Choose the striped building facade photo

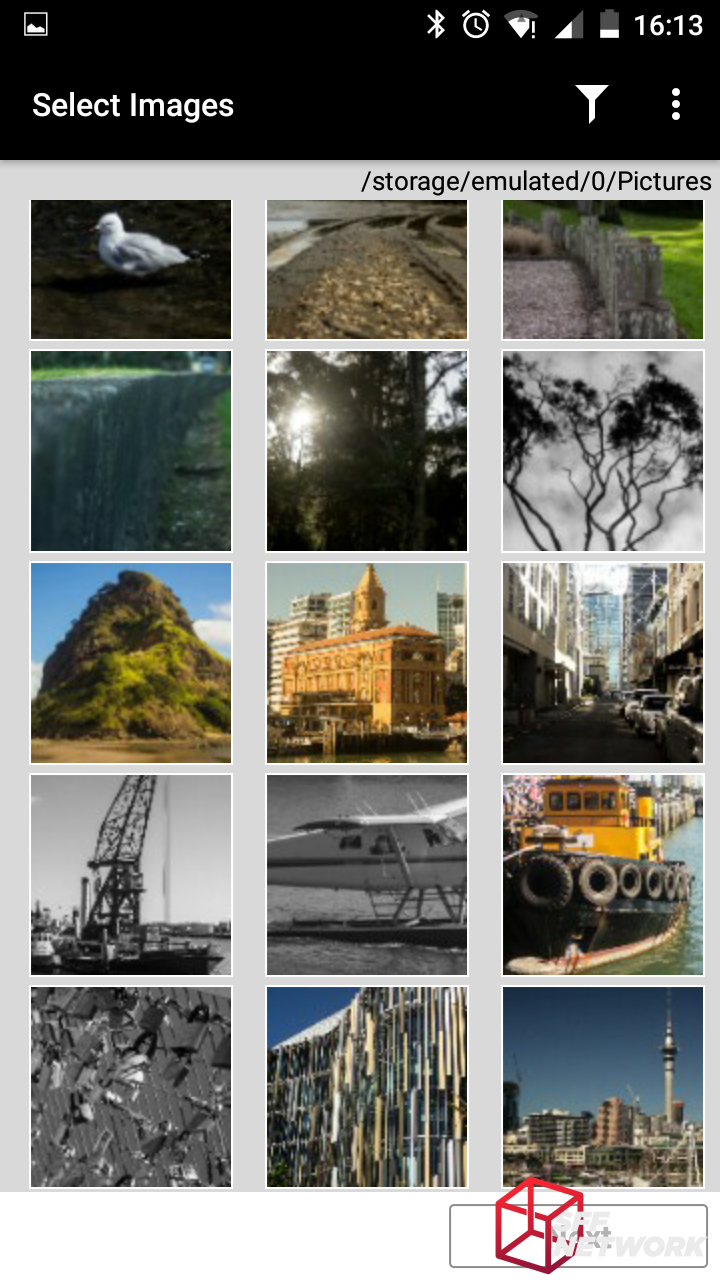point(367,1087)
